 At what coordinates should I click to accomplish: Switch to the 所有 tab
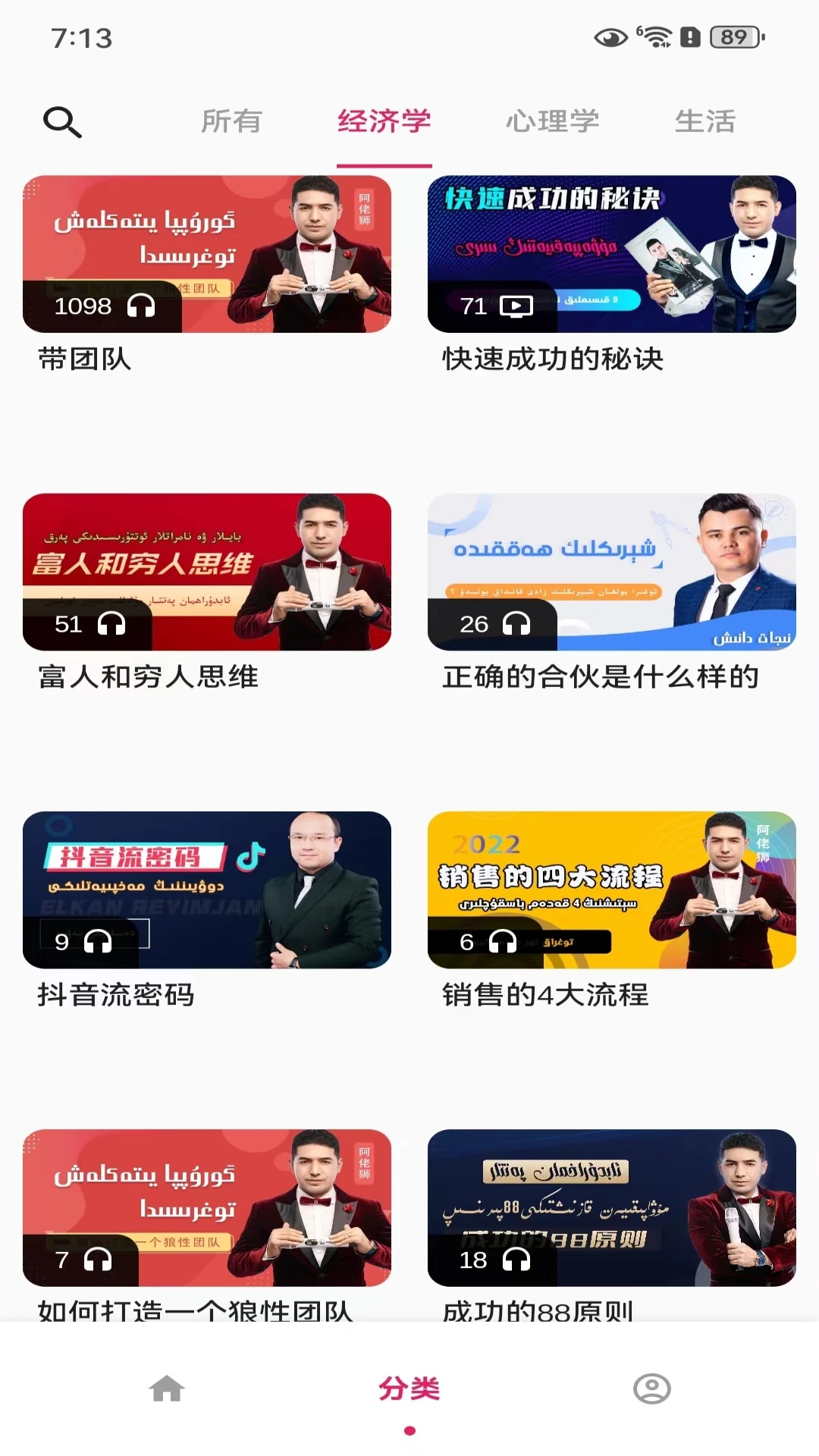point(231,121)
